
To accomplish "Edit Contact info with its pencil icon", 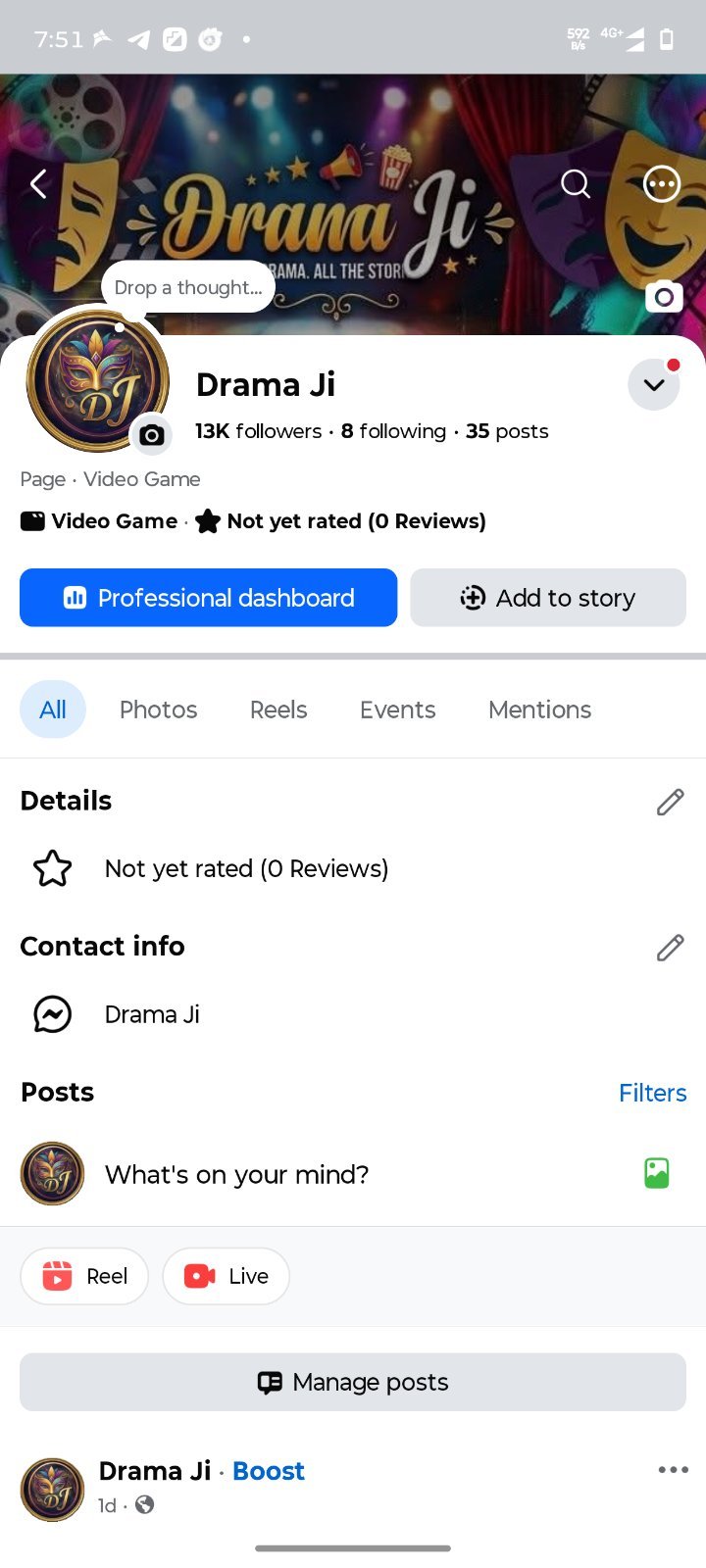I will [671, 948].
